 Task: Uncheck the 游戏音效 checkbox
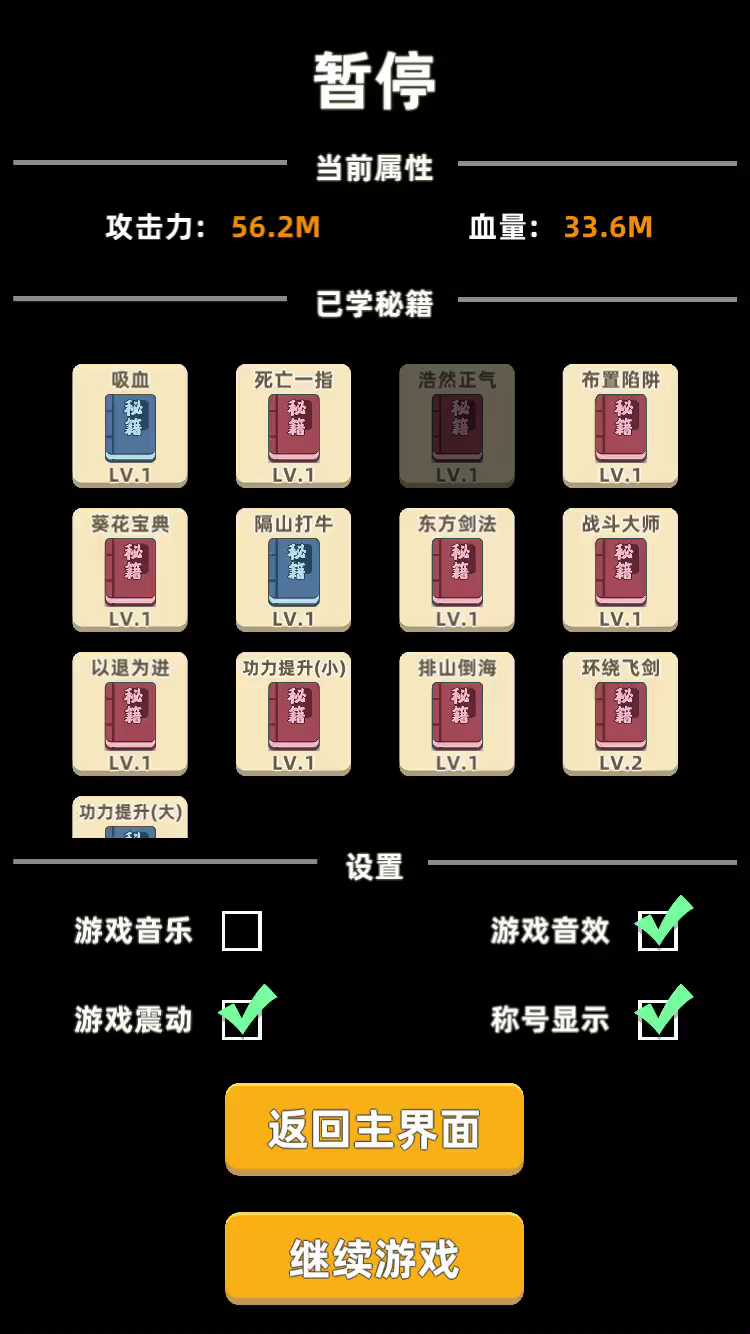657,931
